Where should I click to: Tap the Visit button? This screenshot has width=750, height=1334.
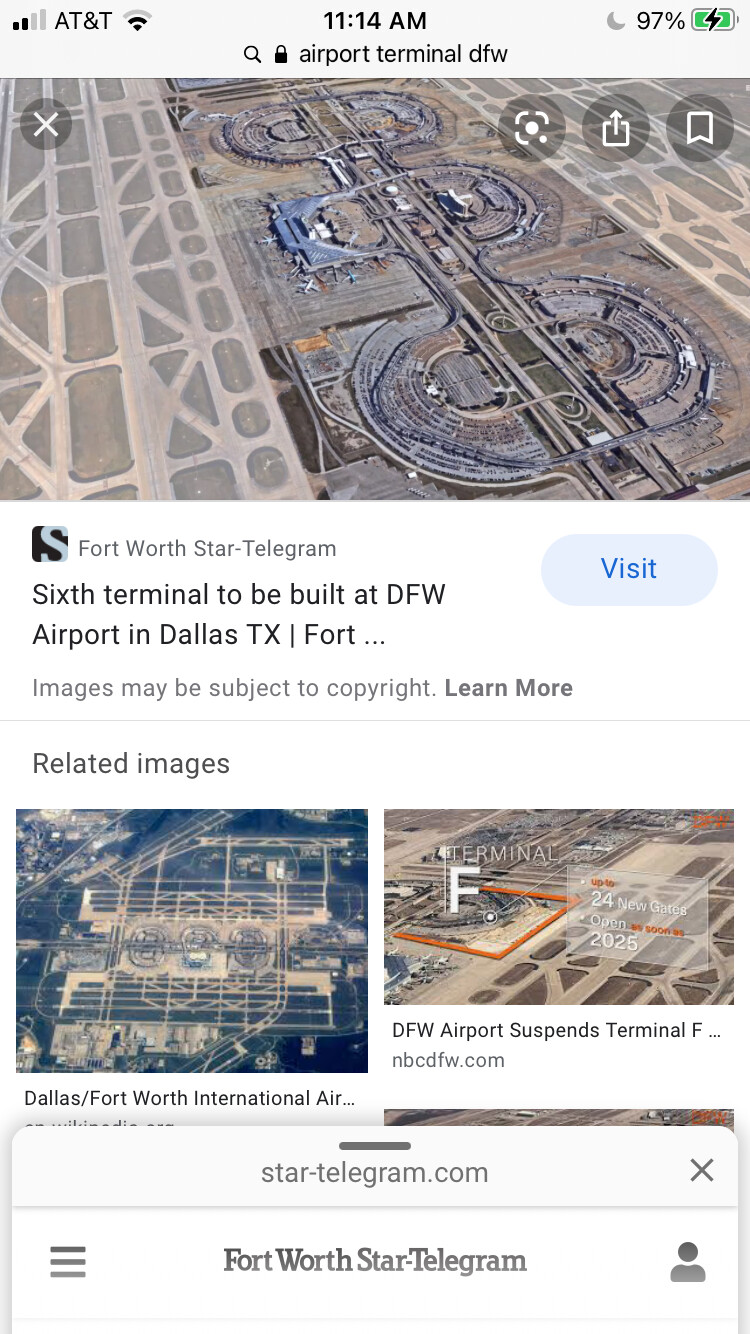(x=629, y=569)
